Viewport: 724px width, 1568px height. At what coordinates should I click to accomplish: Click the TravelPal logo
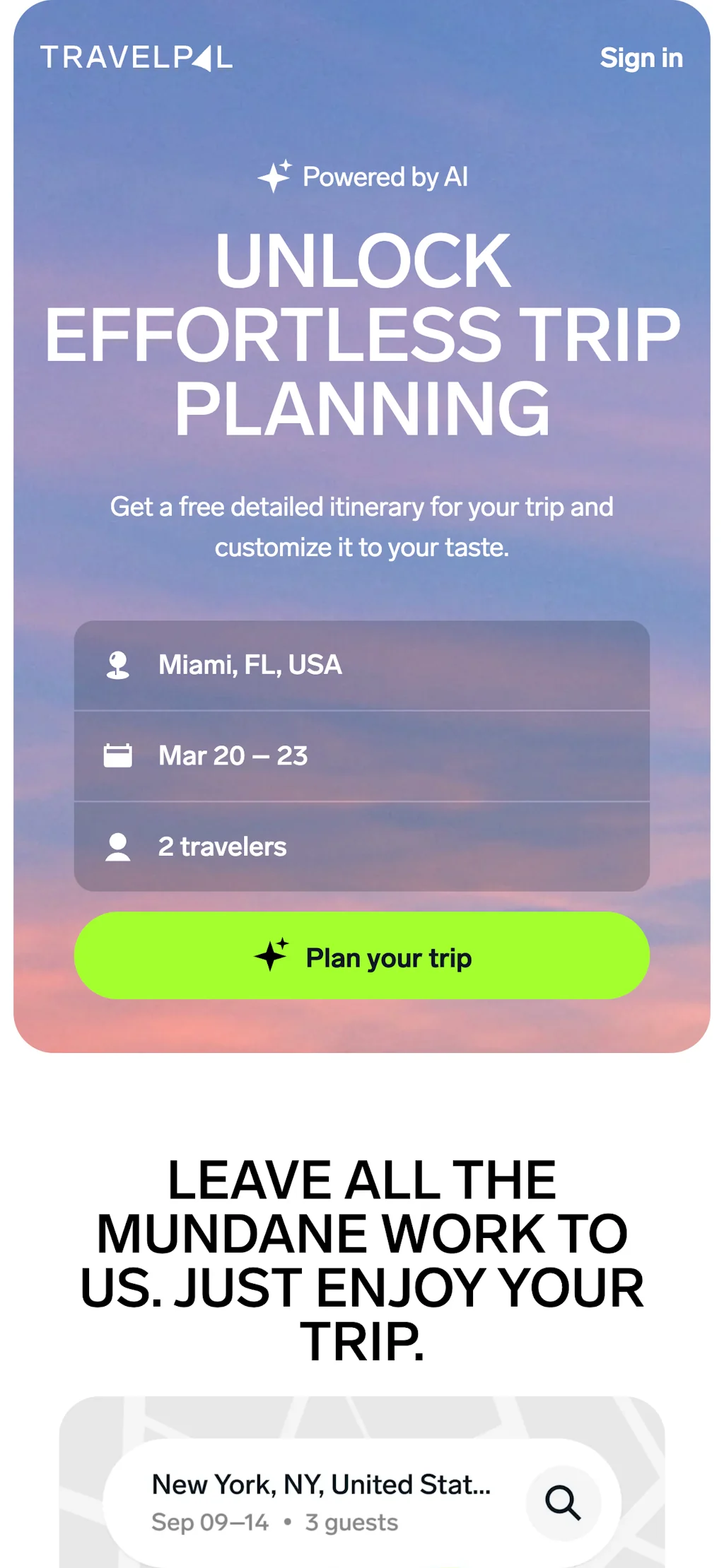pos(136,58)
